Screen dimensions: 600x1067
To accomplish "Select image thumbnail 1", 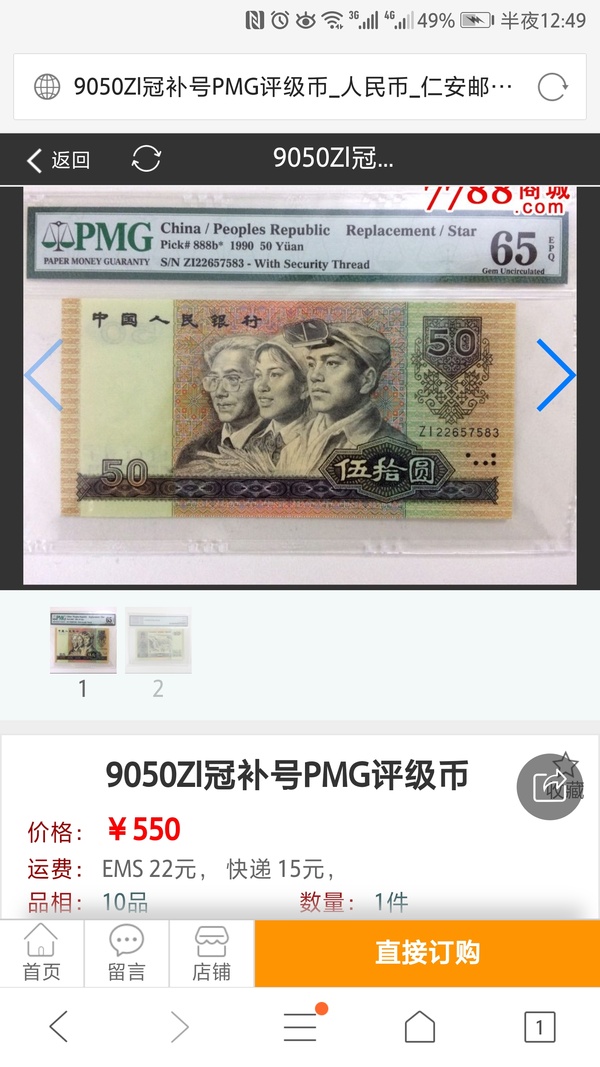I will pos(83,640).
